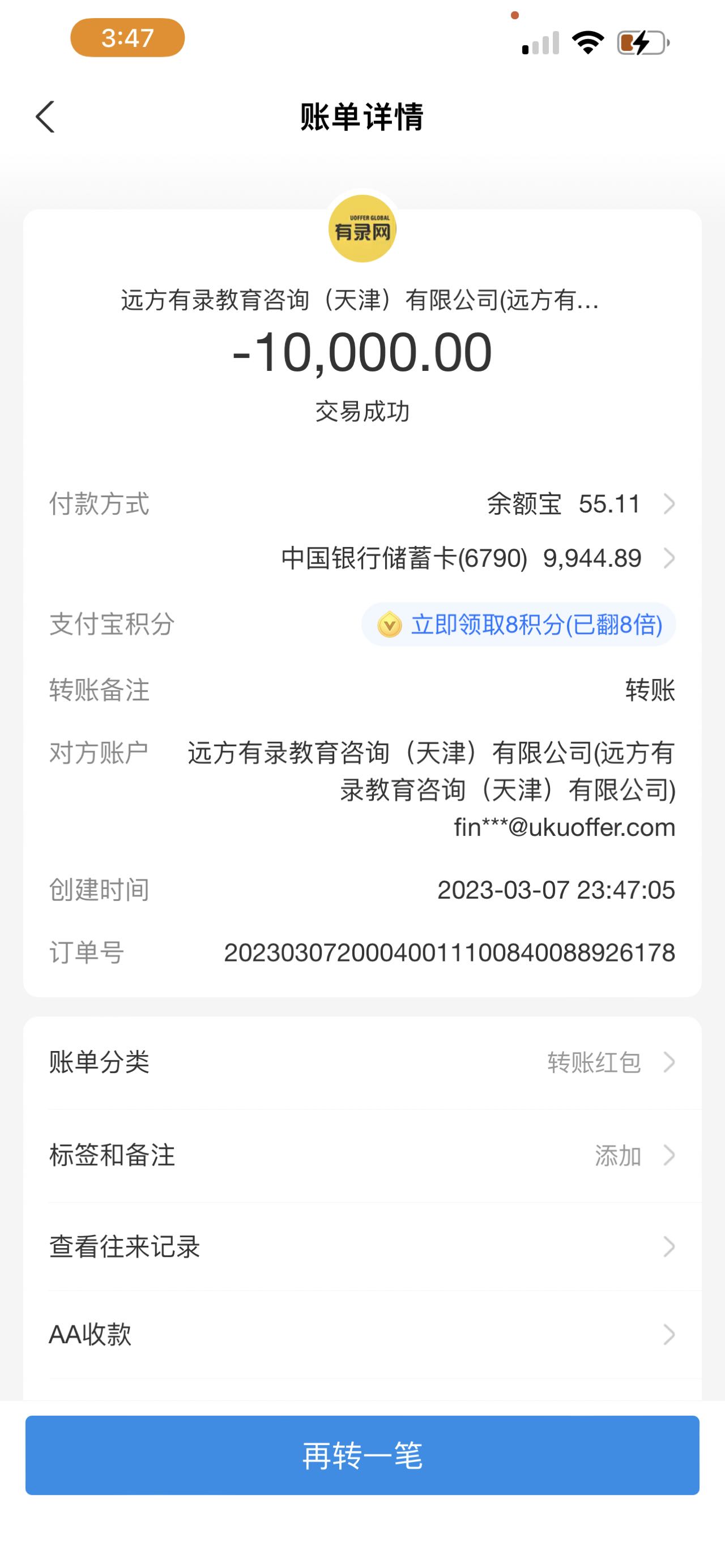The height and width of the screenshot is (1568, 725).
Task: View the 中国银行储蓄卡(6790) payment details
Action: 477,558
